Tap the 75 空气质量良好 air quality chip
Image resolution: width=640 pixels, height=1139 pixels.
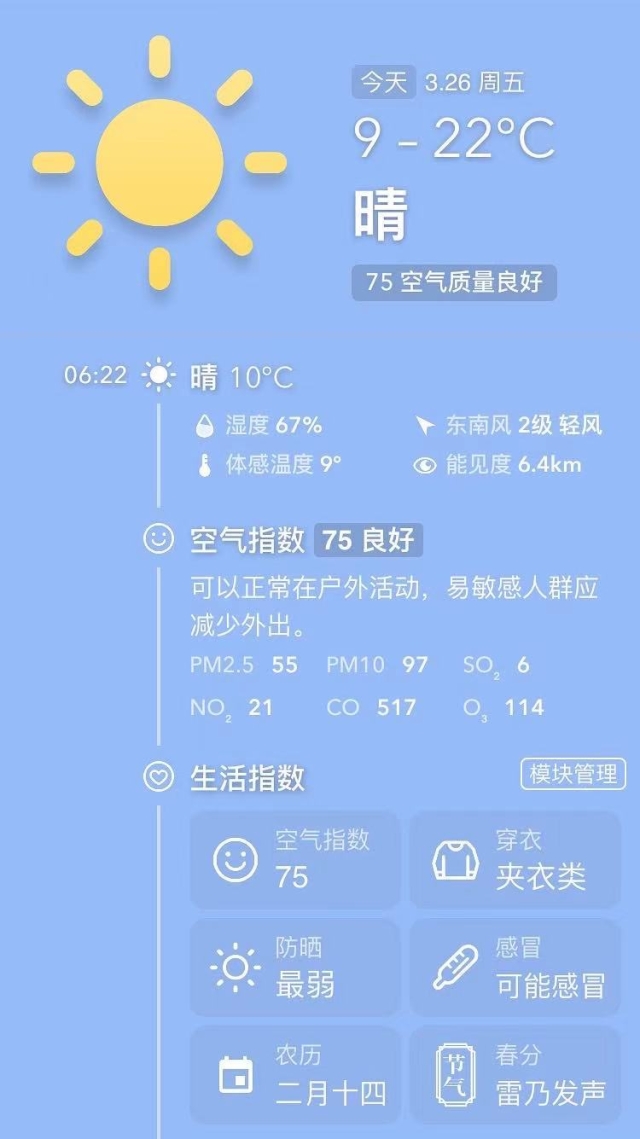point(453,282)
